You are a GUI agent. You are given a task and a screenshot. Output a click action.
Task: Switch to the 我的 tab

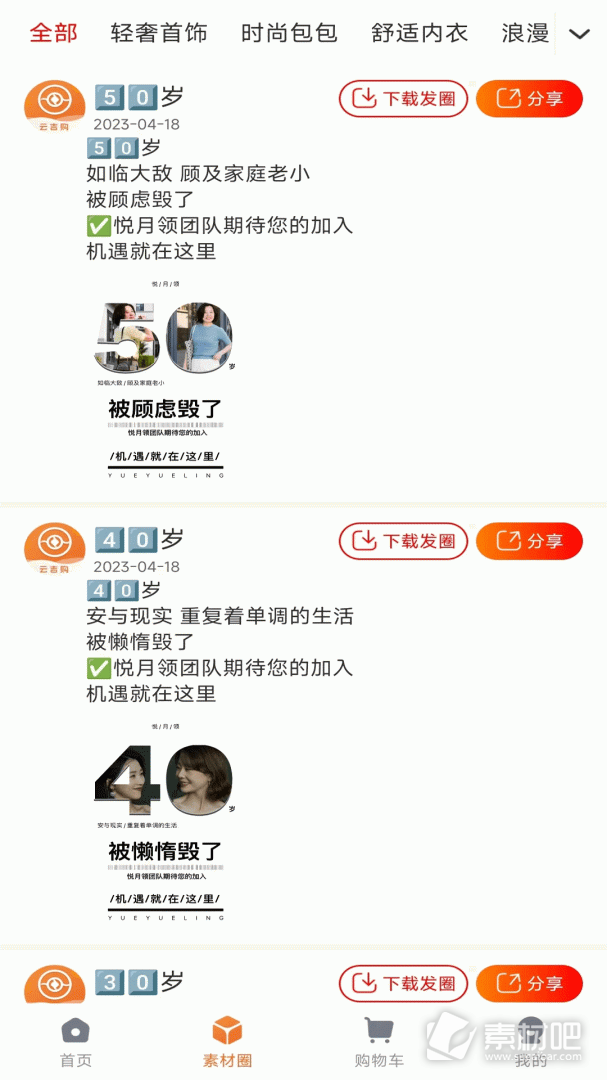531,1042
